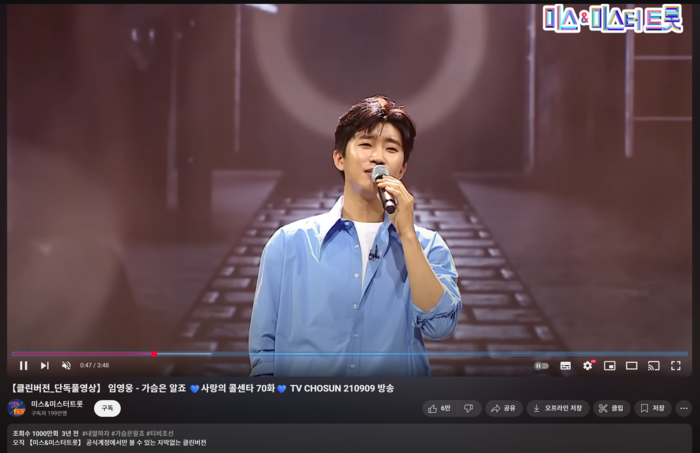Download with the 오프라인 저장 button

[x=558, y=408]
